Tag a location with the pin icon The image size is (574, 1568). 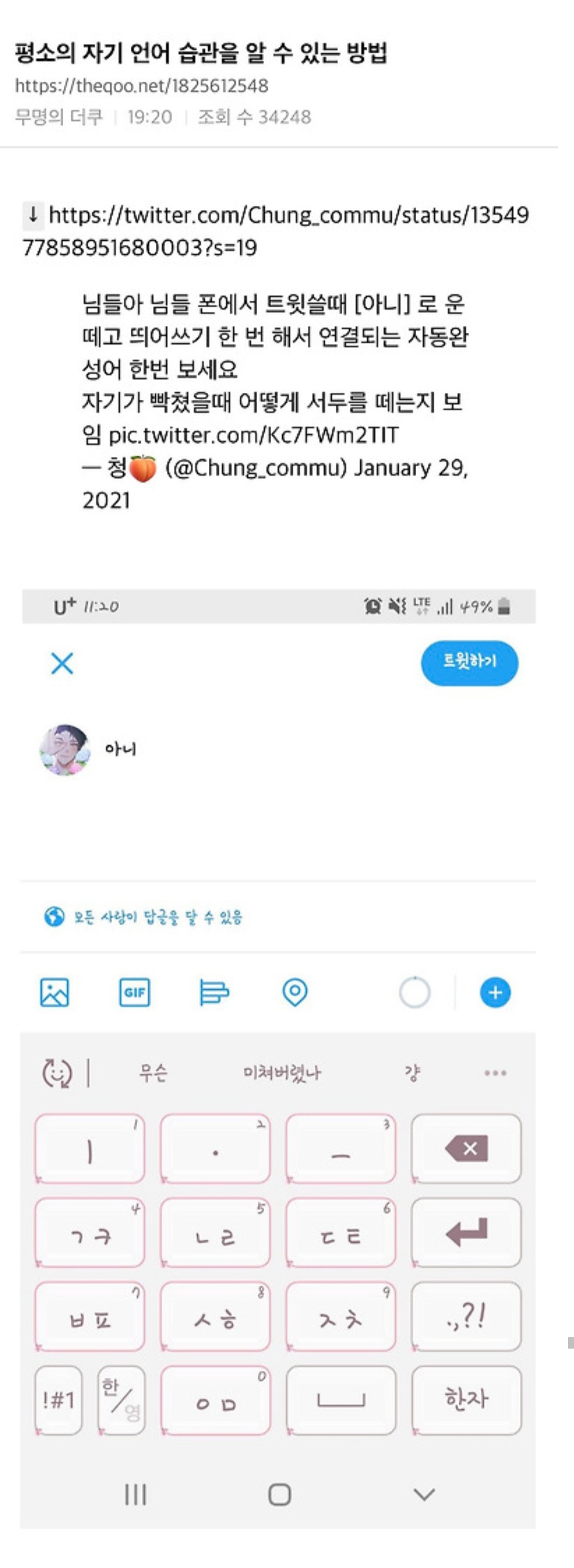[294, 992]
